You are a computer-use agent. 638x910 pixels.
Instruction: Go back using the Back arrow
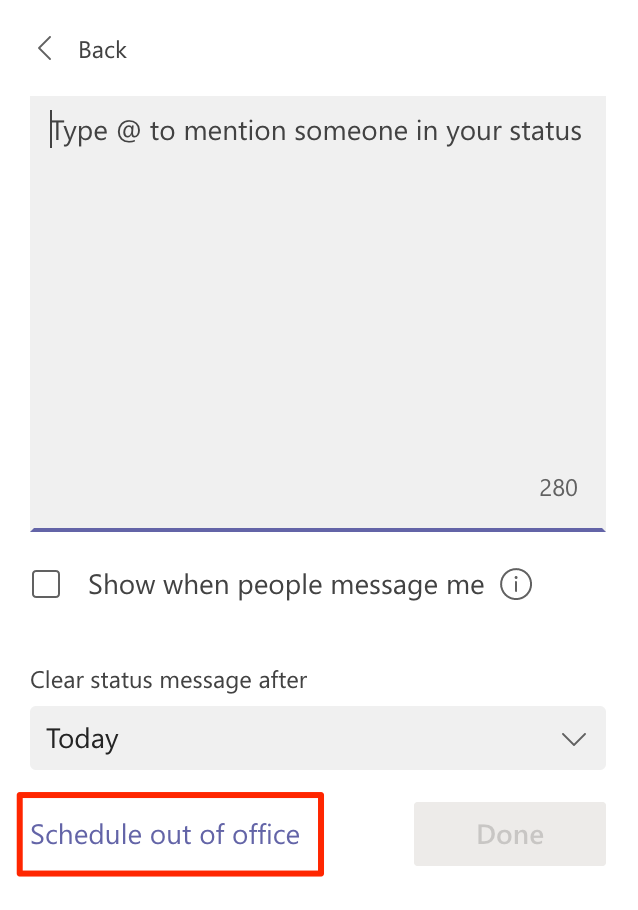tap(45, 49)
